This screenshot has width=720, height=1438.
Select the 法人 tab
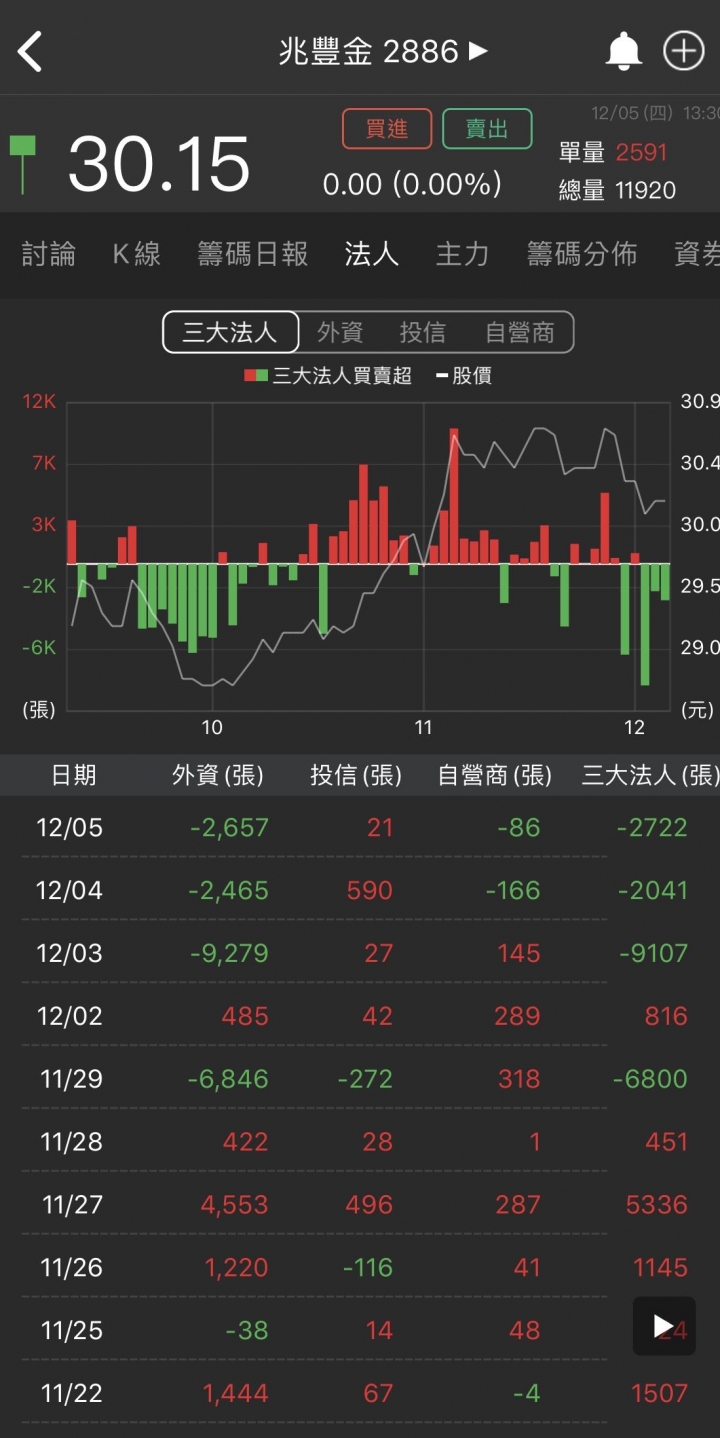(371, 254)
